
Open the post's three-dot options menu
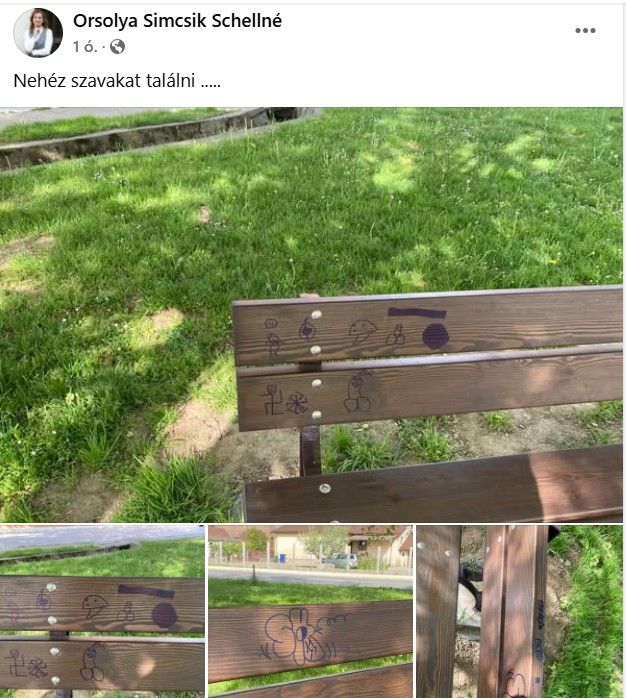[585, 31]
